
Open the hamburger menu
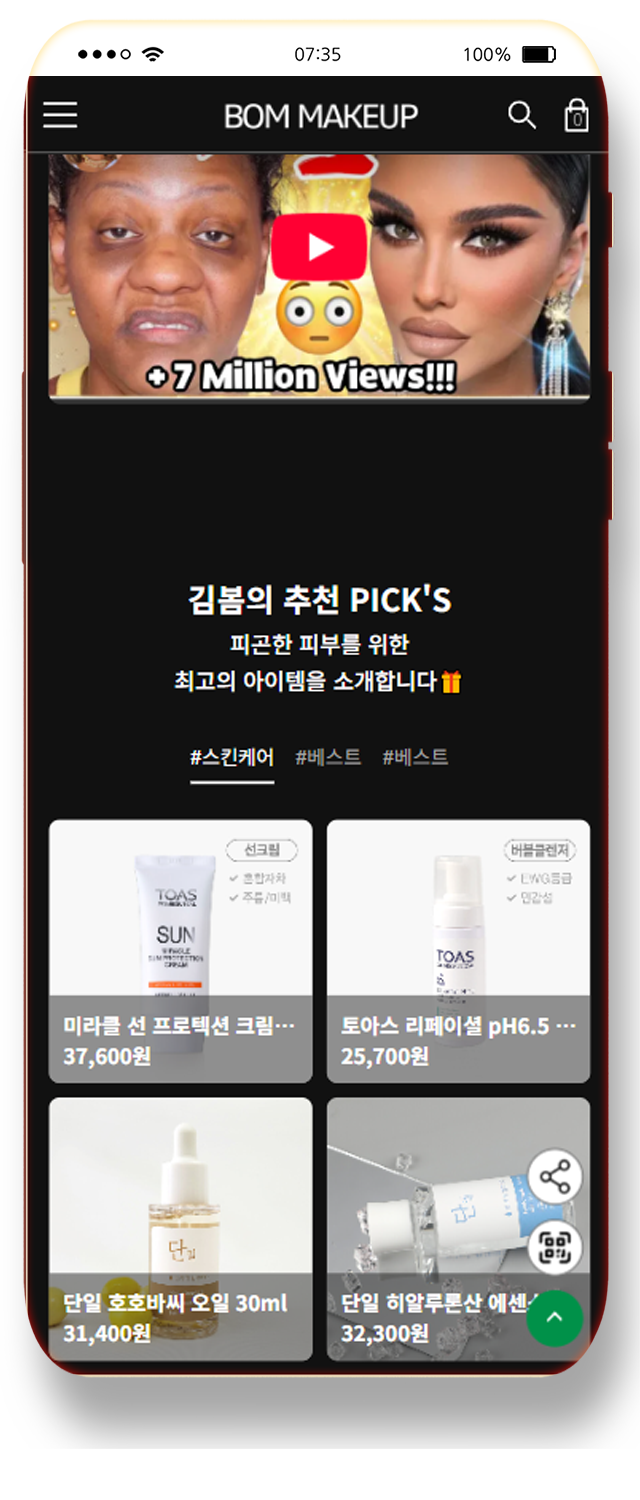pos(60,115)
